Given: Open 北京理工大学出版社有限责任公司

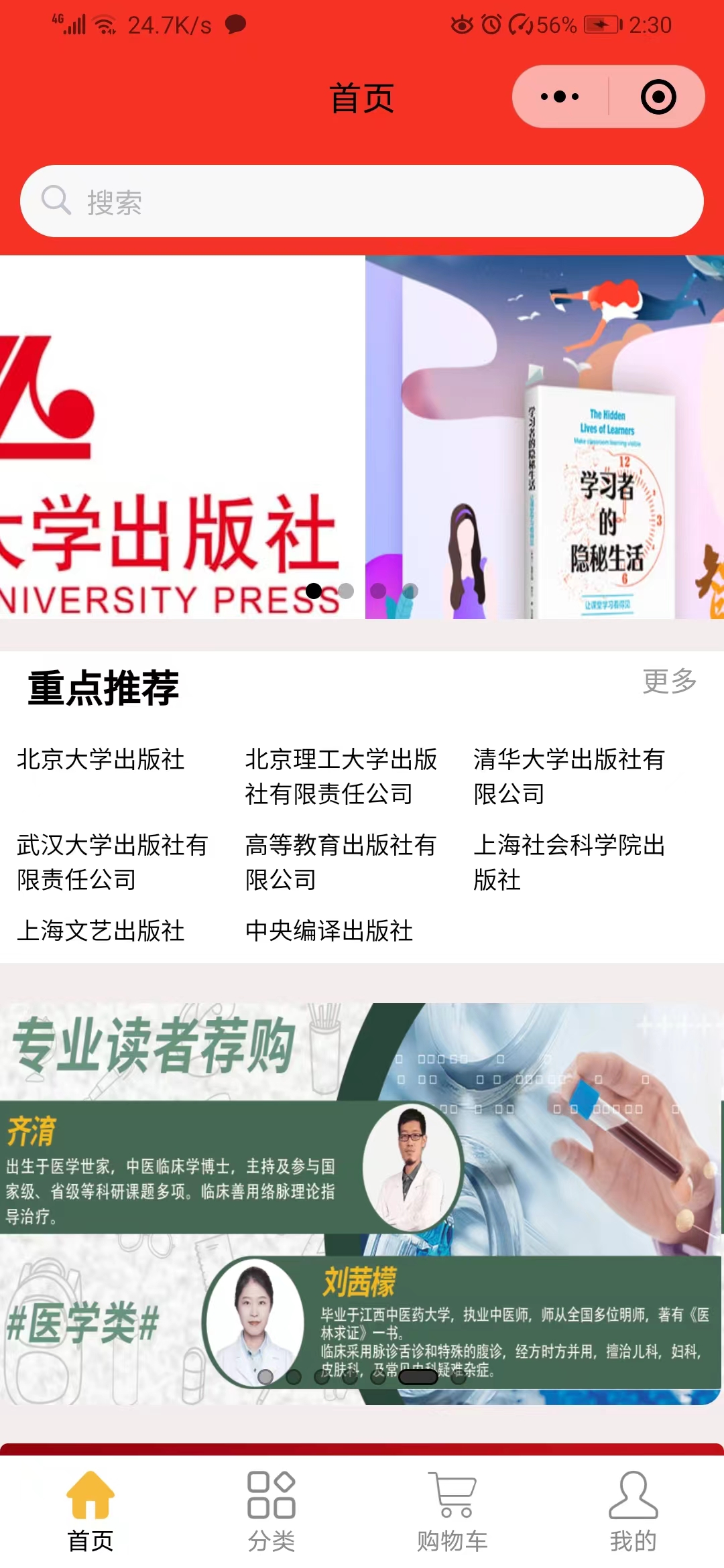Looking at the screenshot, I should [x=341, y=776].
